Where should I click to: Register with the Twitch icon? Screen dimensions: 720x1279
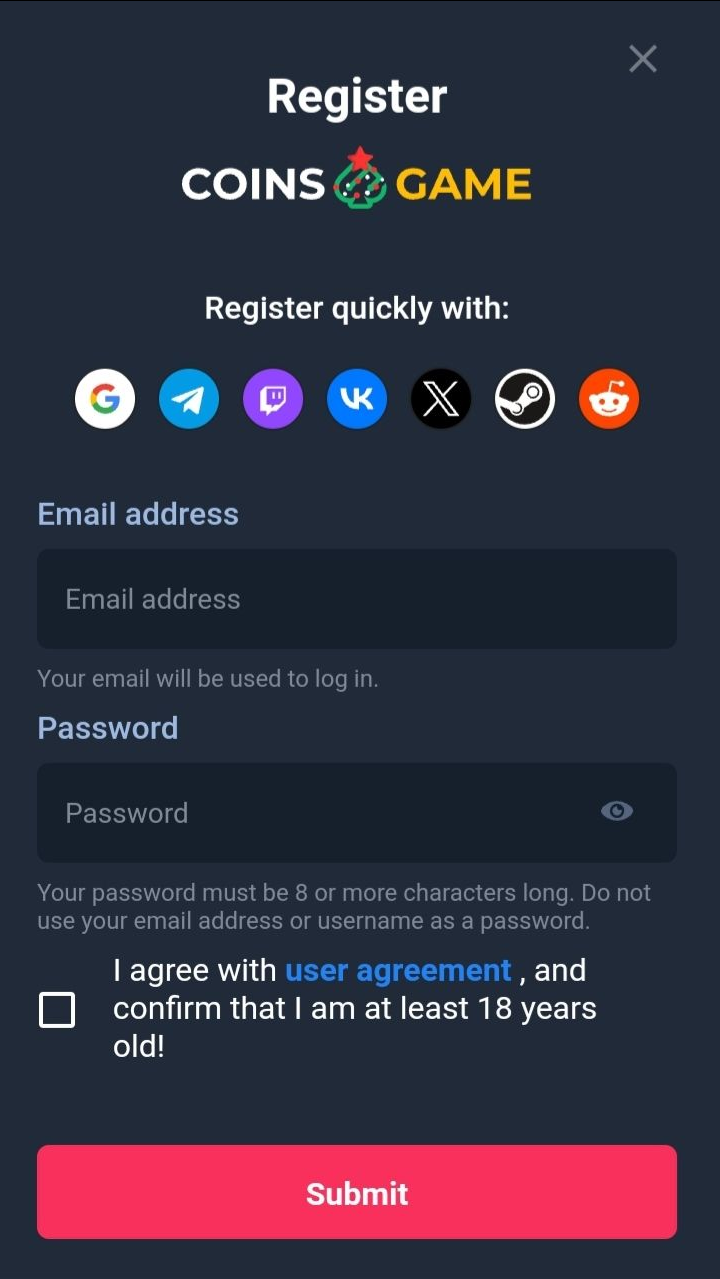click(x=273, y=399)
